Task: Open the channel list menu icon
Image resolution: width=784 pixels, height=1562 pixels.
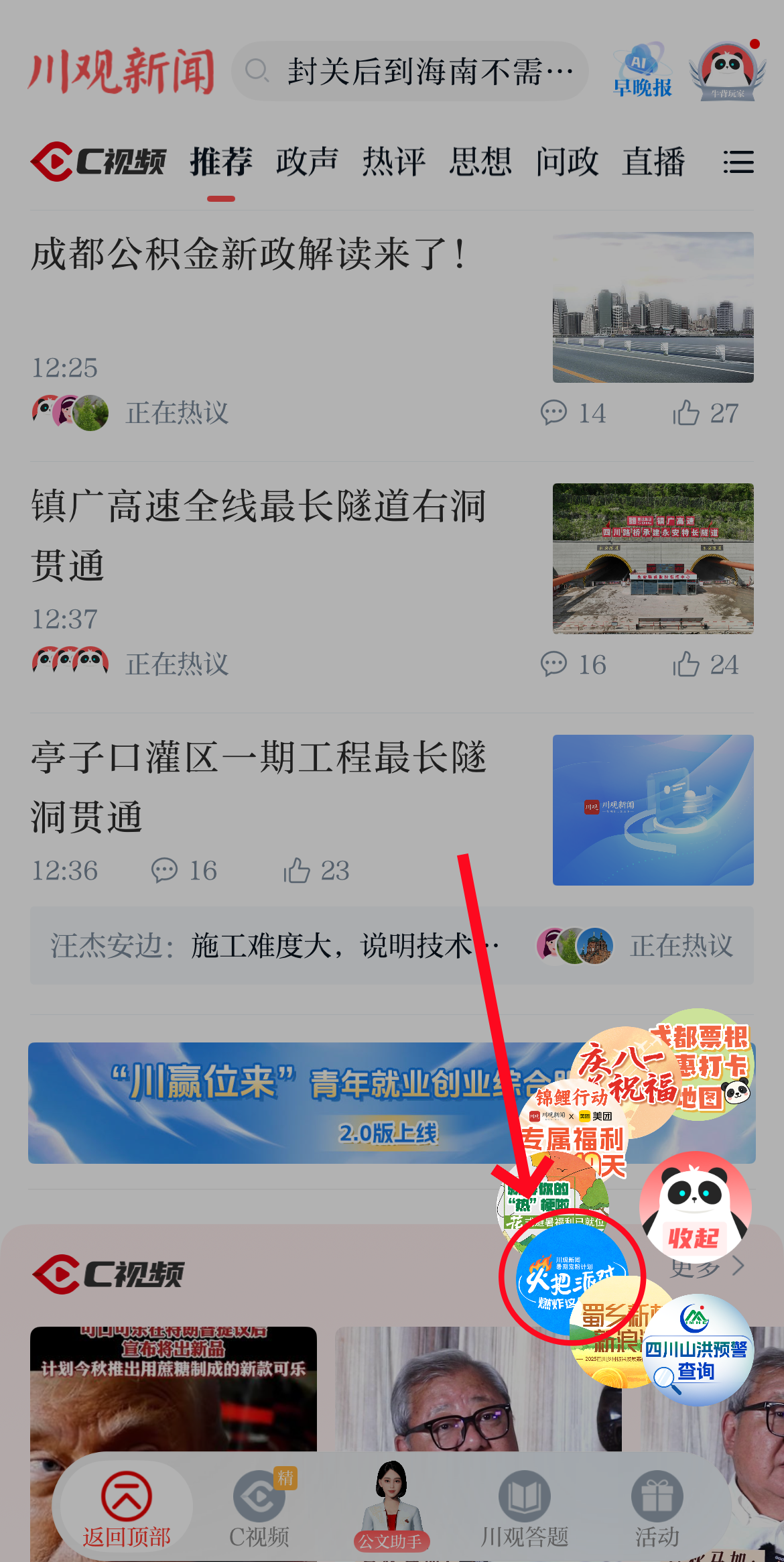Action: [738, 162]
